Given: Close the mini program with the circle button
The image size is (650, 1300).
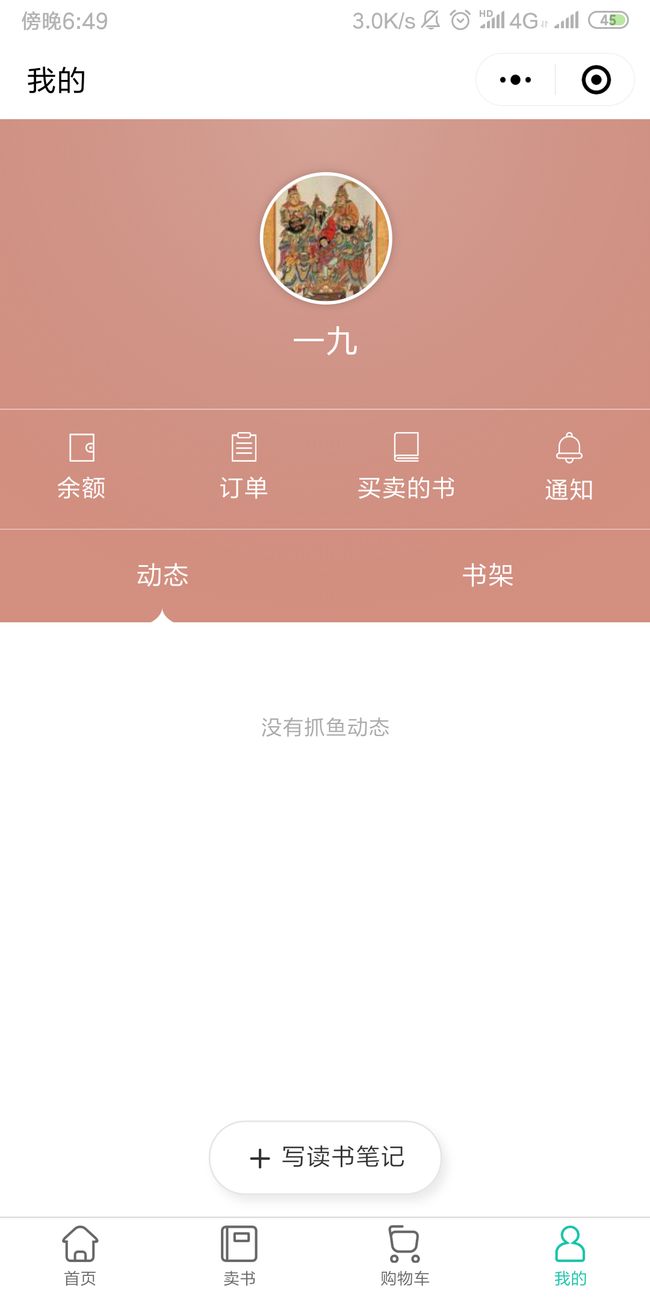Looking at the screenshot, I should (596, 80).
